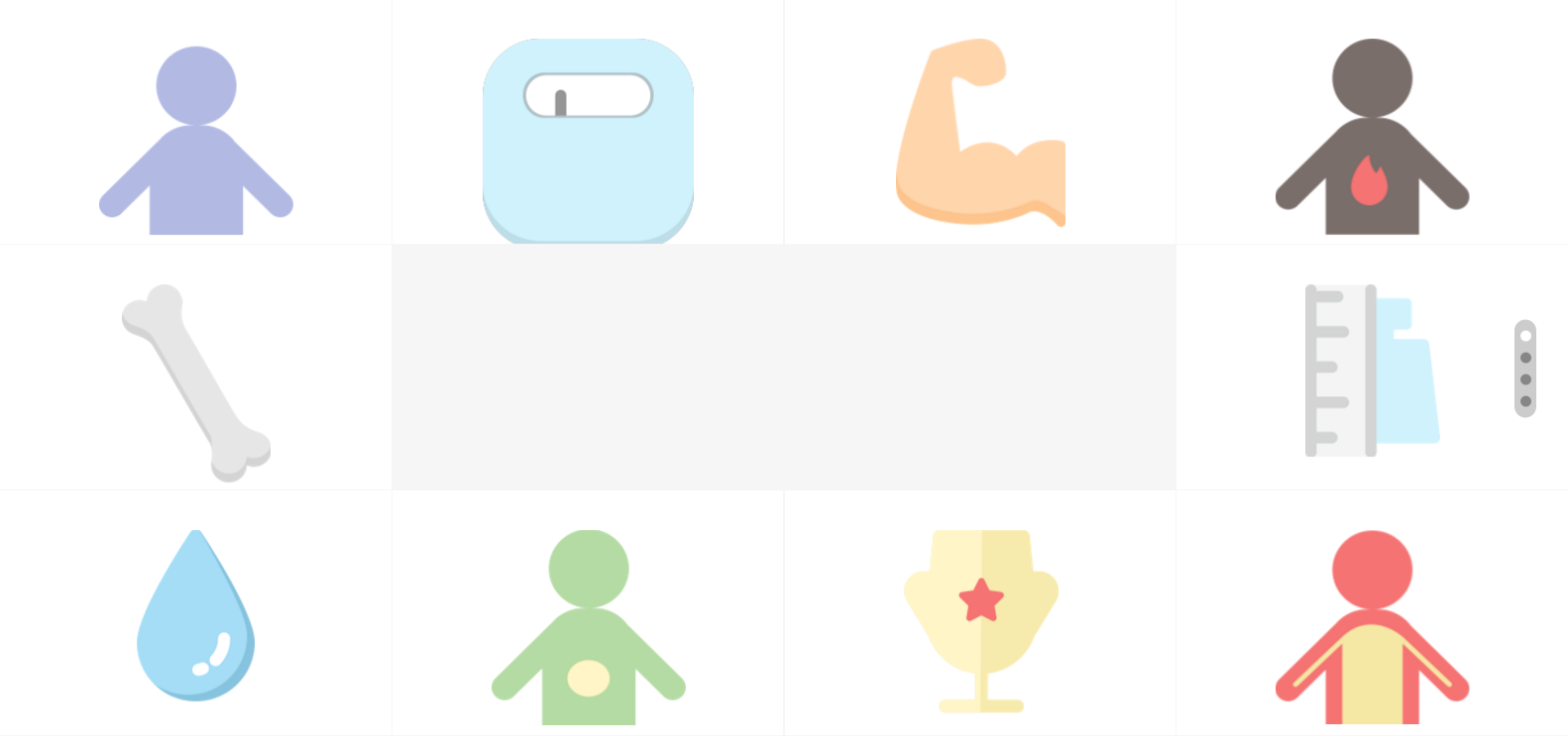The height and width of the screenshot is (741, 1568).
Task: Open the purple body figure tile
Action: [196, 139]
